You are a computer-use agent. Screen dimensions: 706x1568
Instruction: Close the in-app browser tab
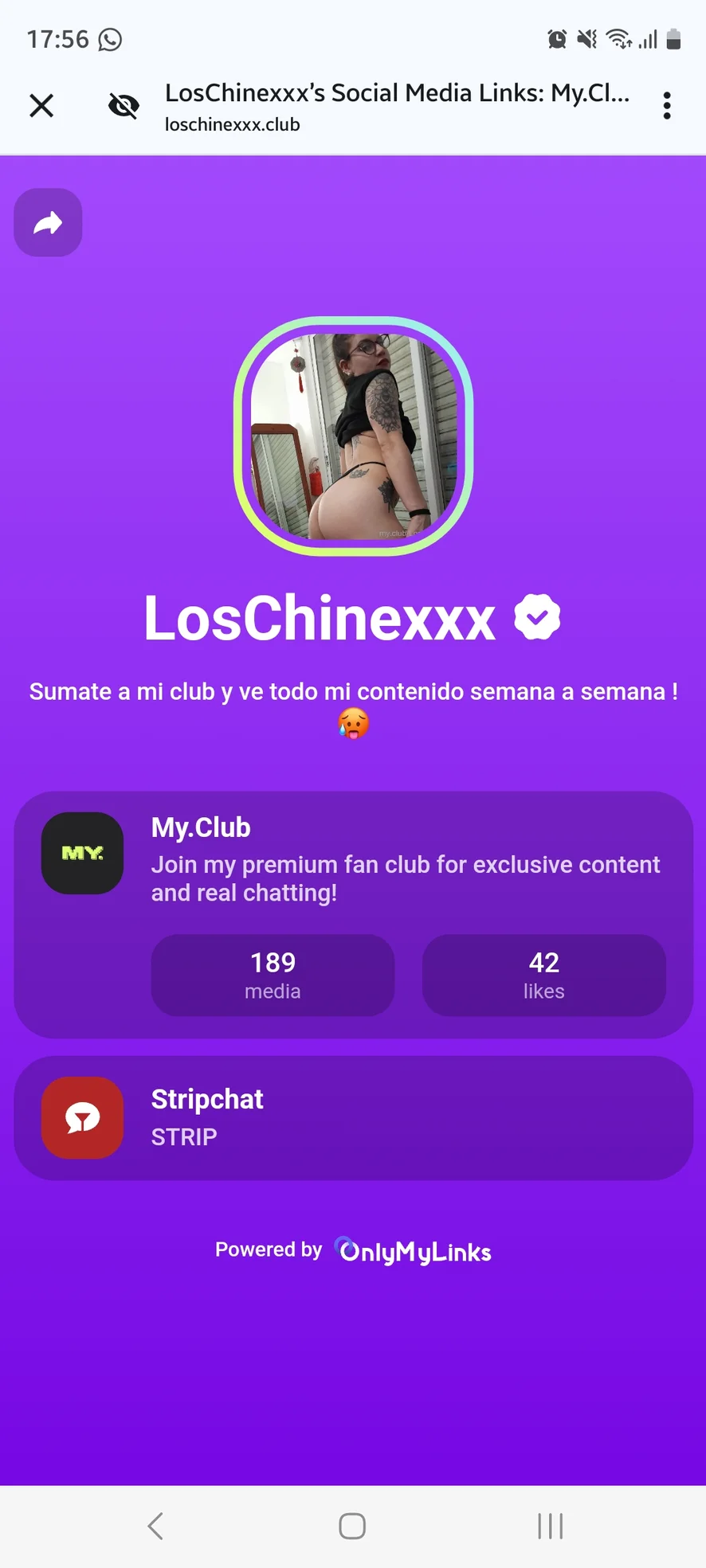[x=41, y=105]
